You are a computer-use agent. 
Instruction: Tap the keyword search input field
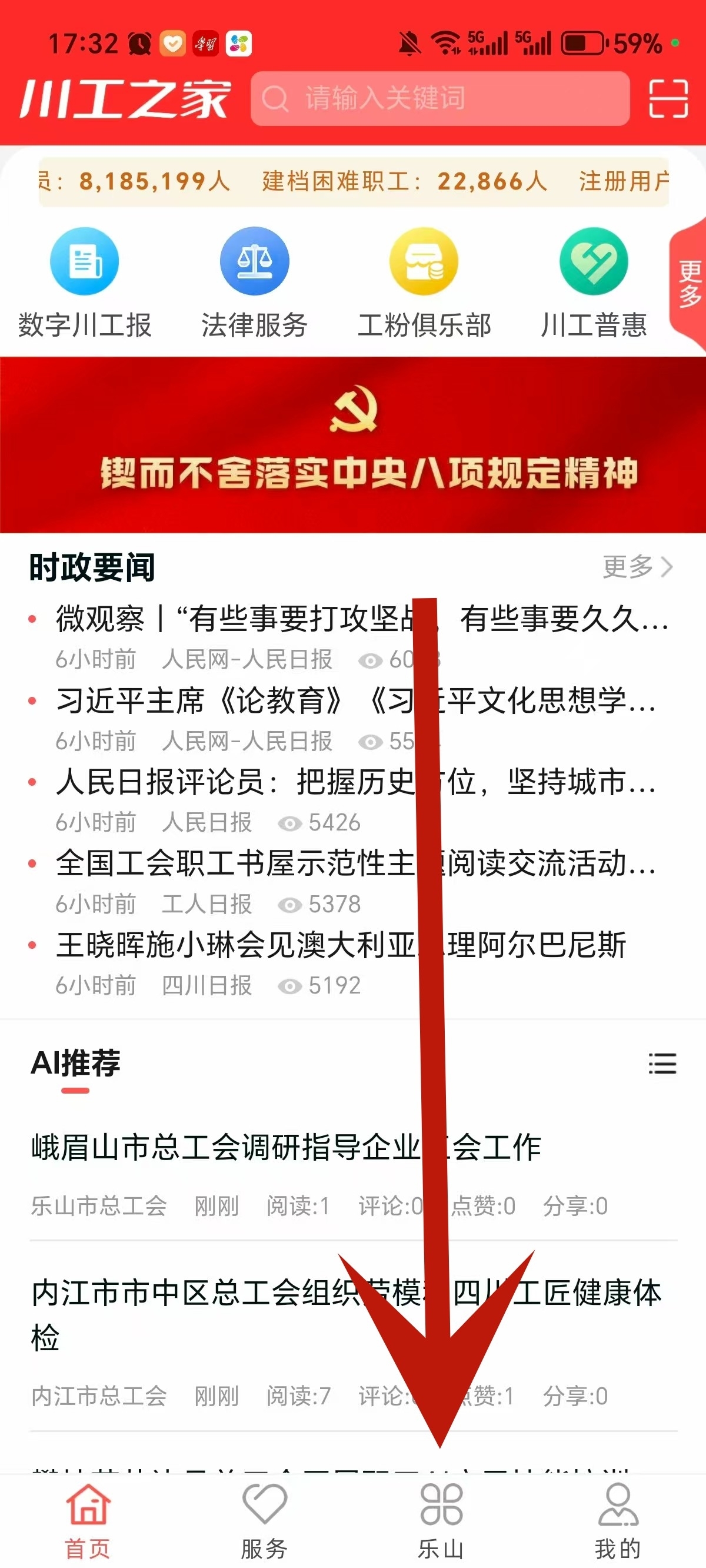(x=438, y=99)
